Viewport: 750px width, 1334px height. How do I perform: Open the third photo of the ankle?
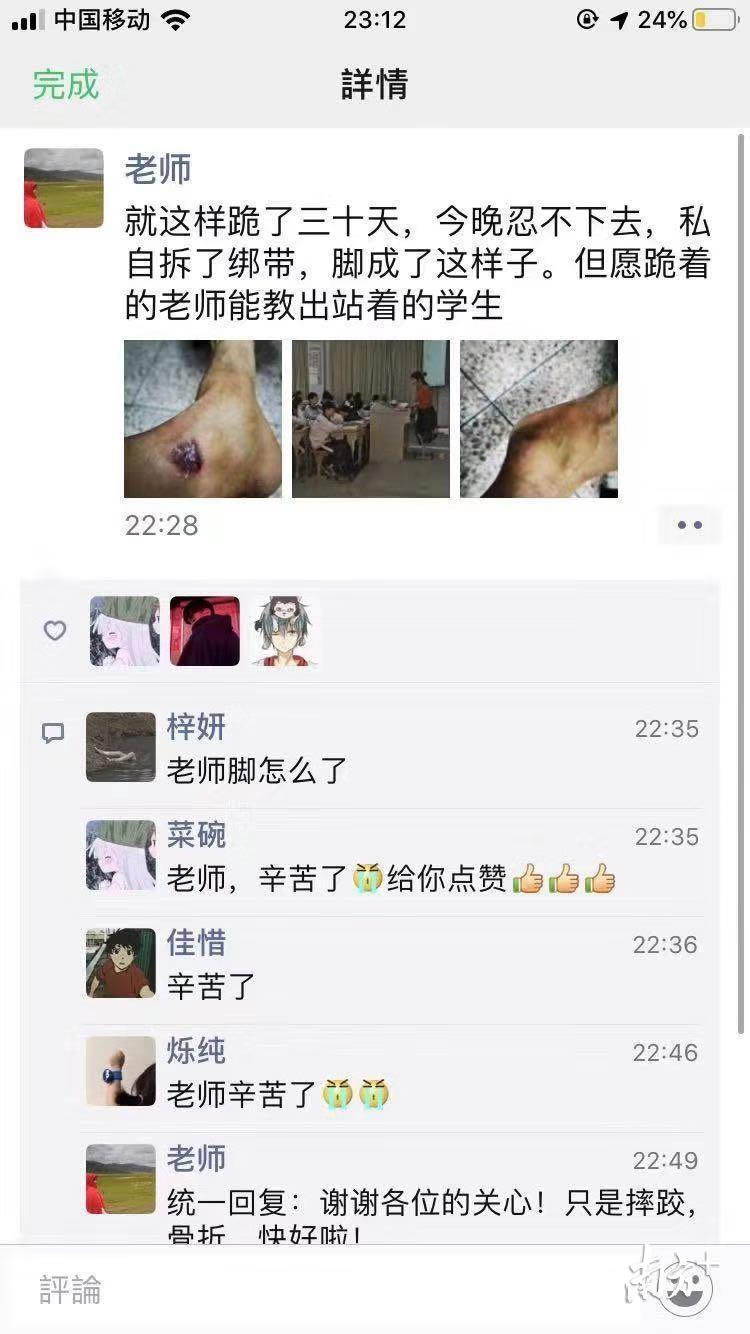(539, 419)
